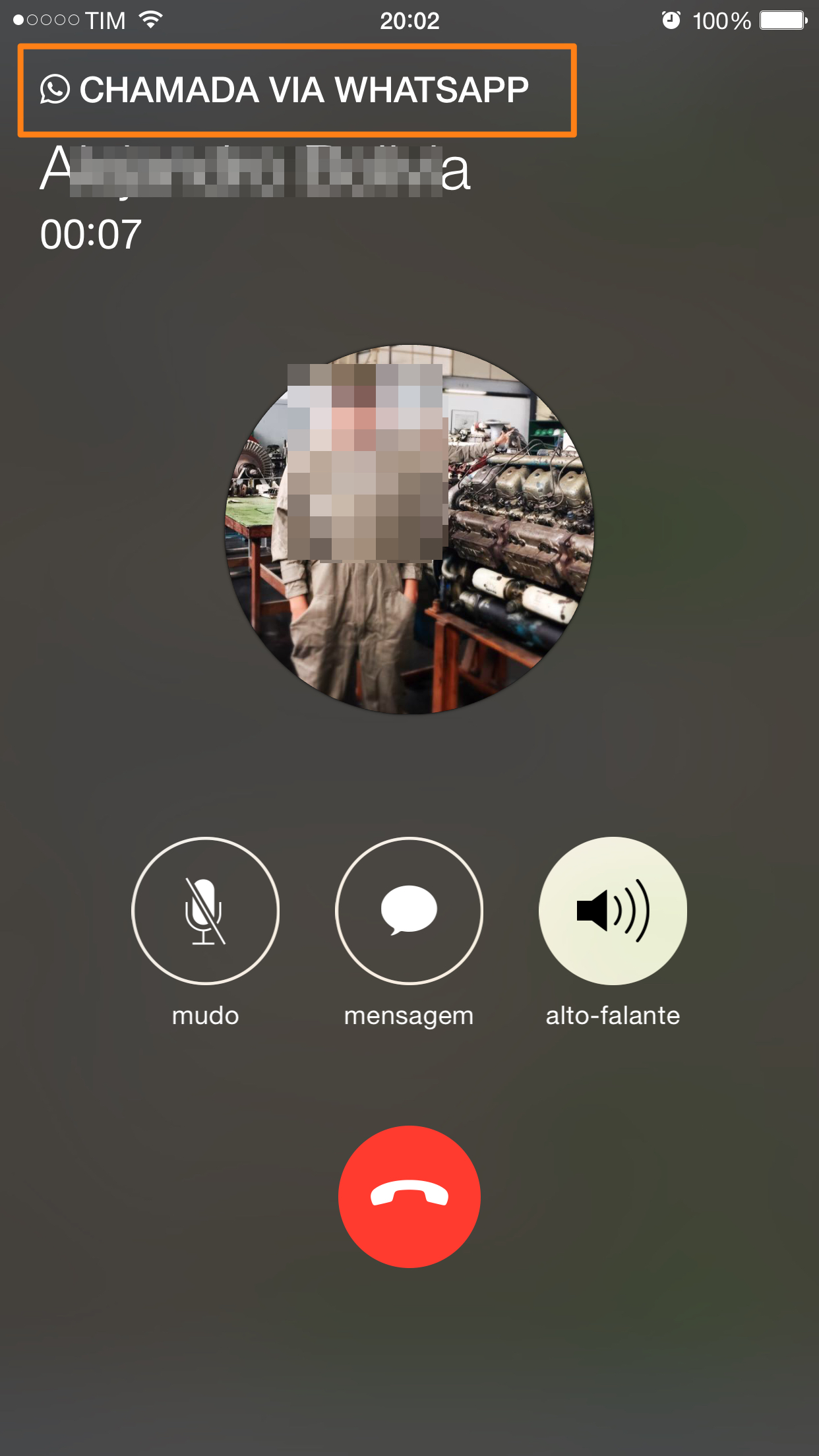Viewport: 819px width, 1456px height.
Task: Open the mensagem button to send a message
Action: tap(409, 911)
